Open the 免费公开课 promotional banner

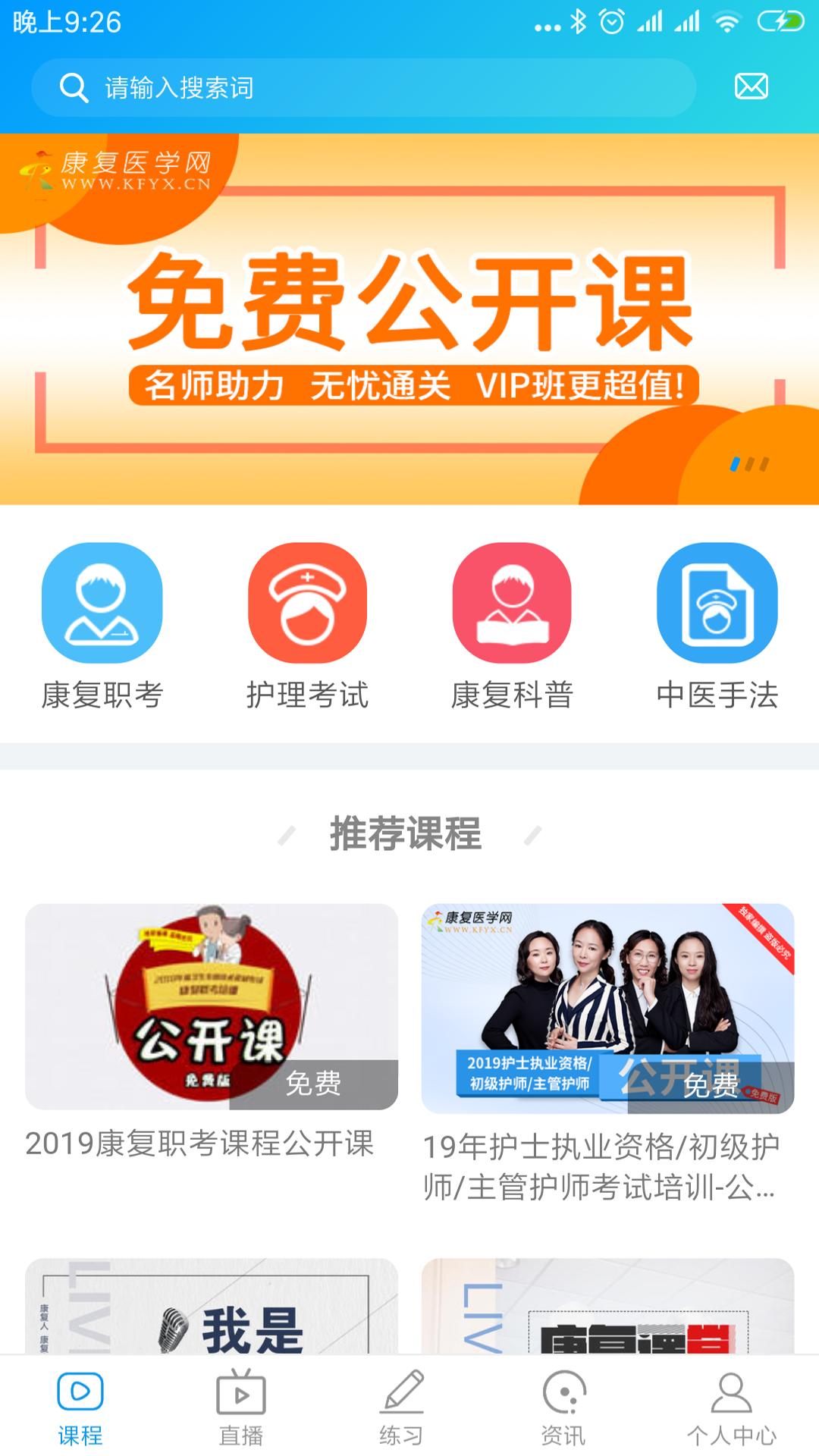(409, 318)
